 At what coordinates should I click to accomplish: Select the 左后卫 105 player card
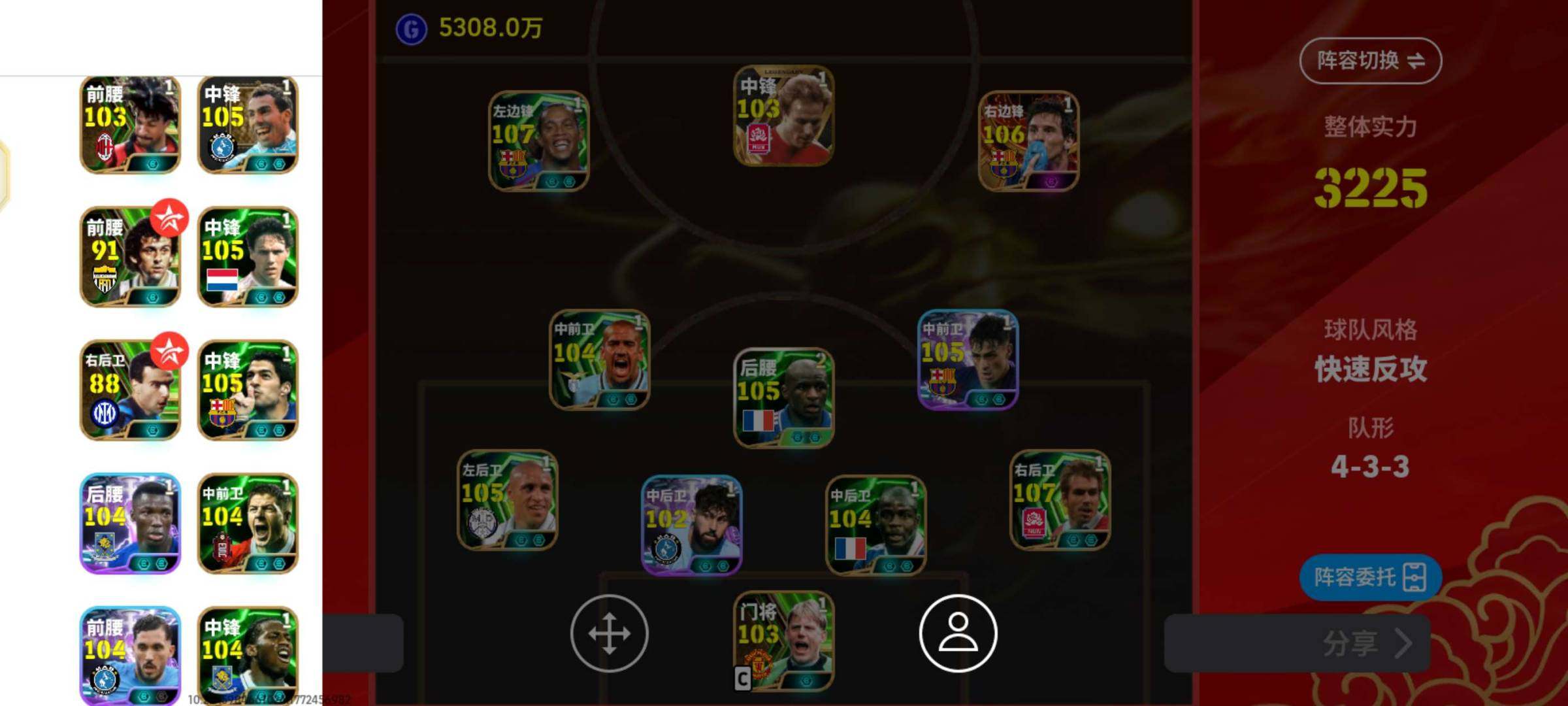pos(508,499)
